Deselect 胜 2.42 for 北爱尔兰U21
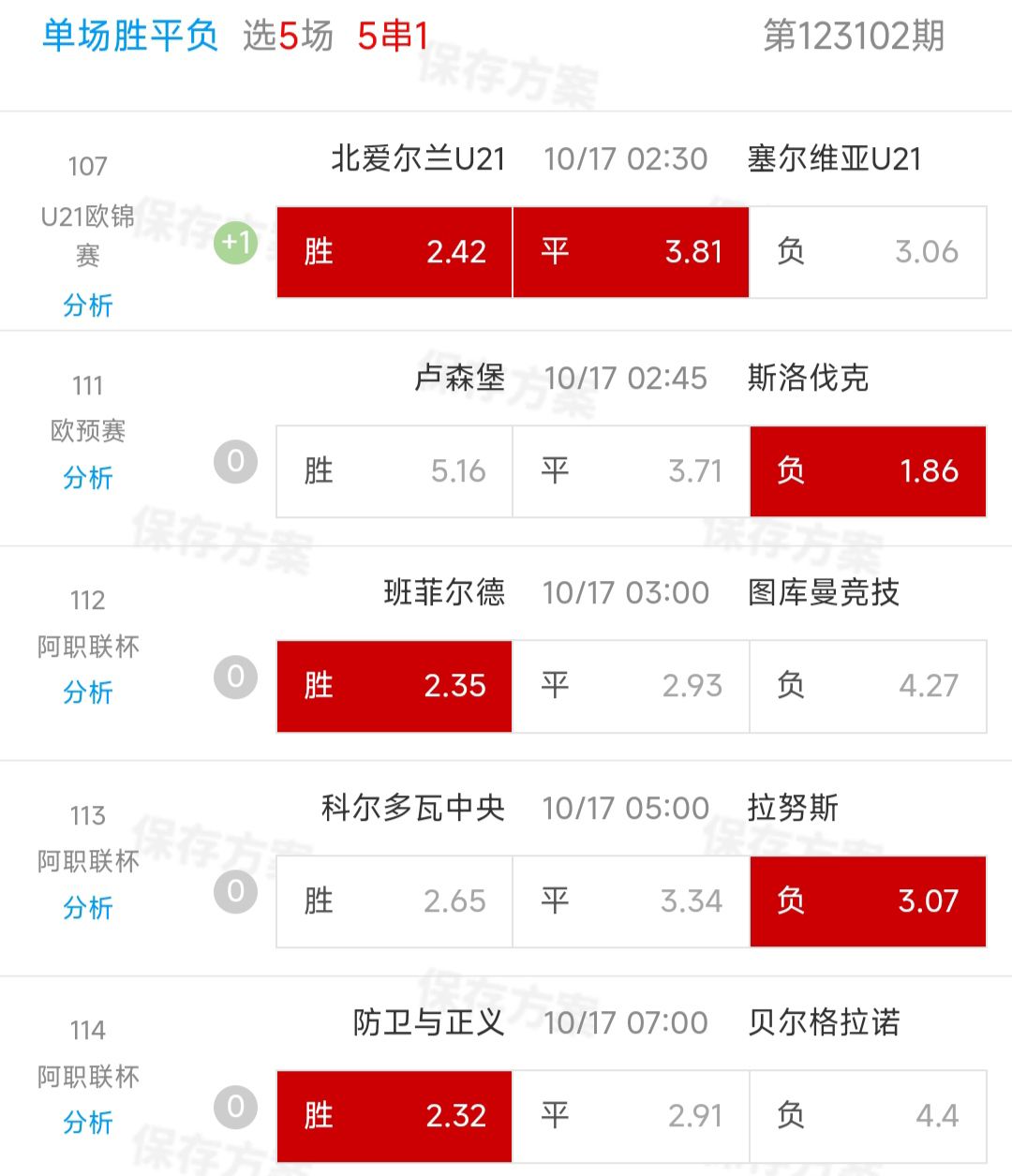This screenshot has height=1176, width=1012. pos(394,252)
